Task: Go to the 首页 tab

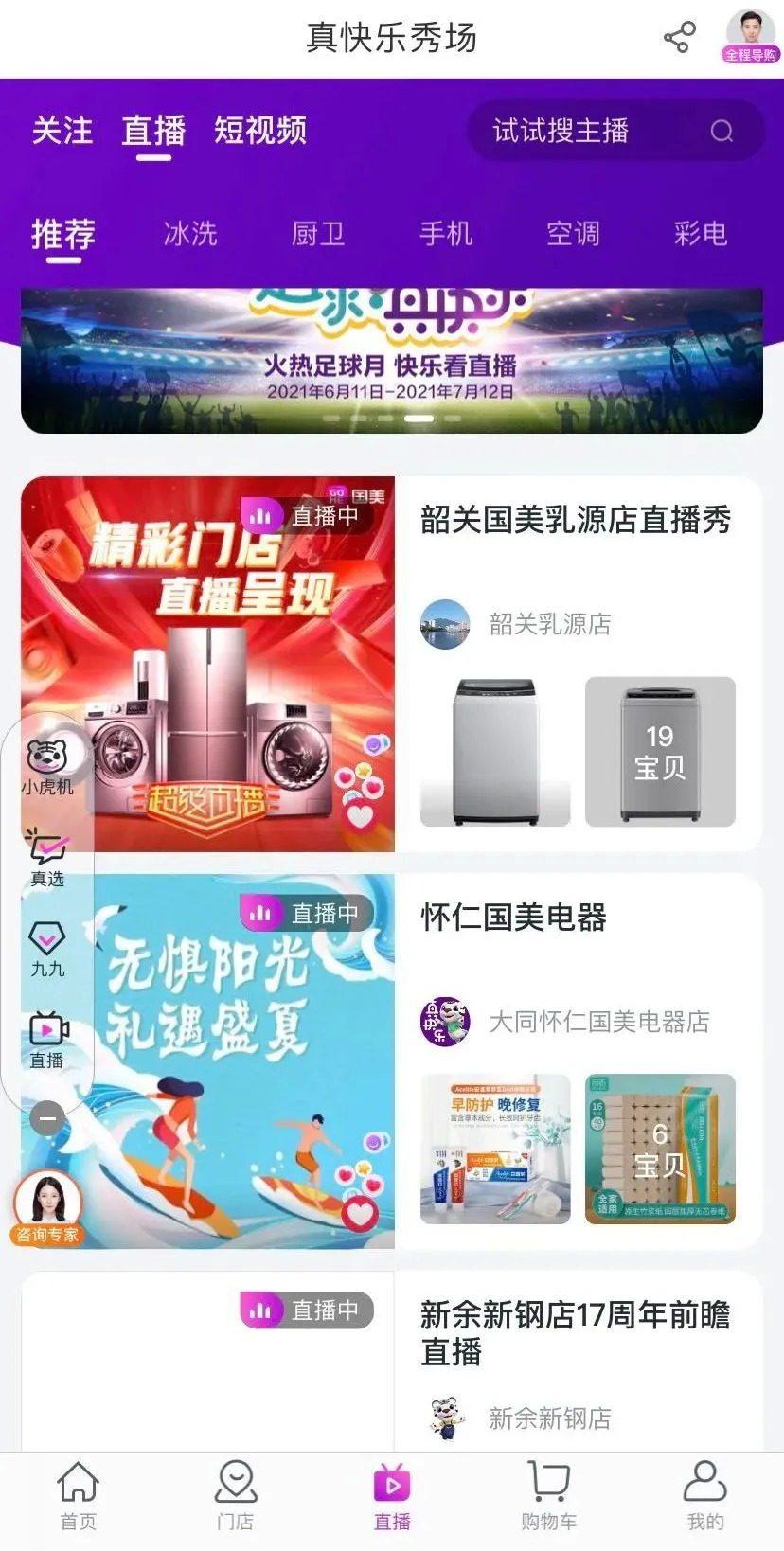Action: tap(79, 1494)
